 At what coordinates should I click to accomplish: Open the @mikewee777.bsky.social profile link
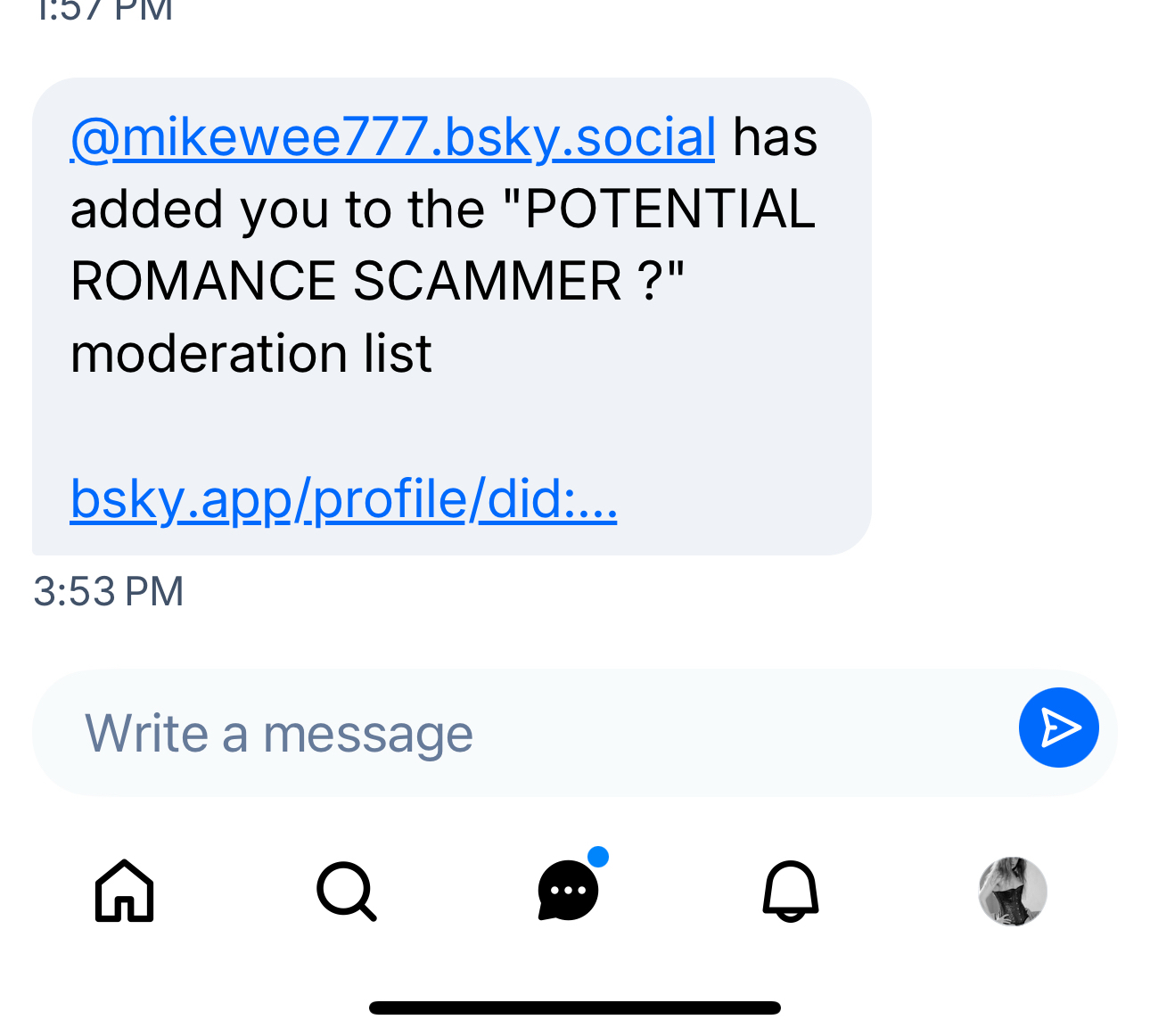(x=392, y=138)
